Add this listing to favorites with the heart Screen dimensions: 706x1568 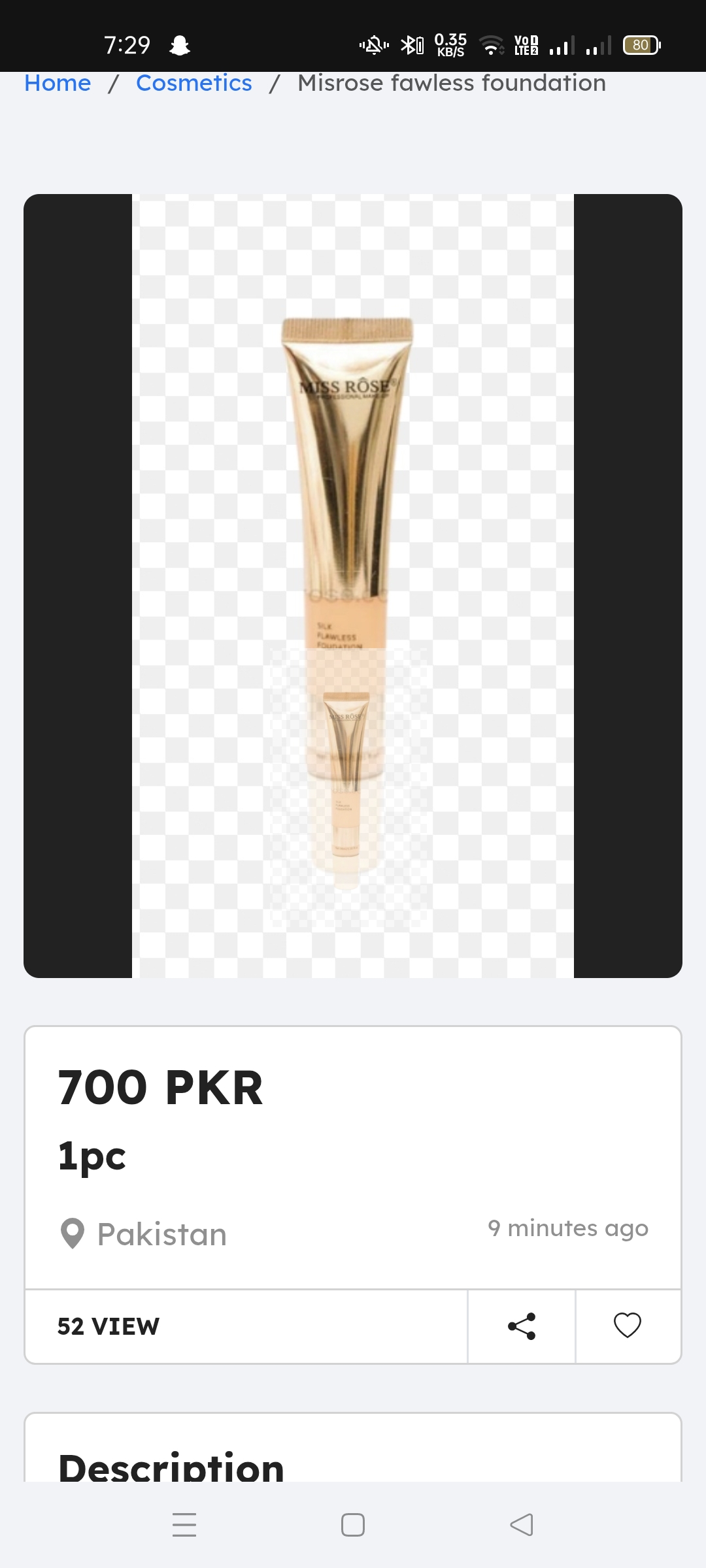click(628, 1326)
